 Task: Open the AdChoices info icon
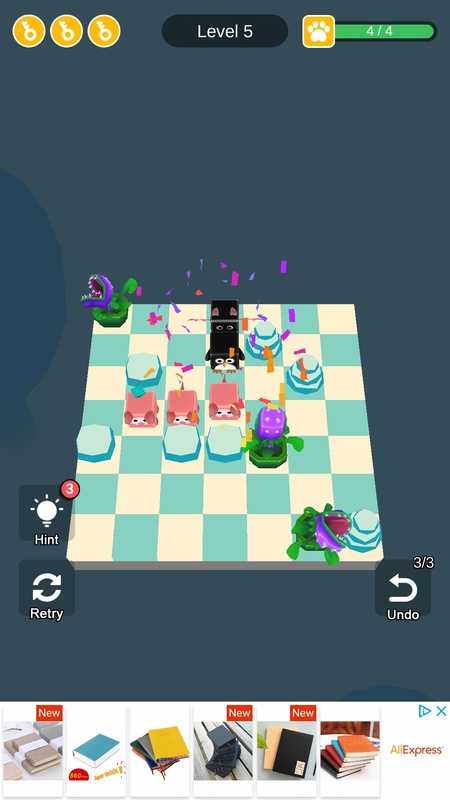point(424,711)
